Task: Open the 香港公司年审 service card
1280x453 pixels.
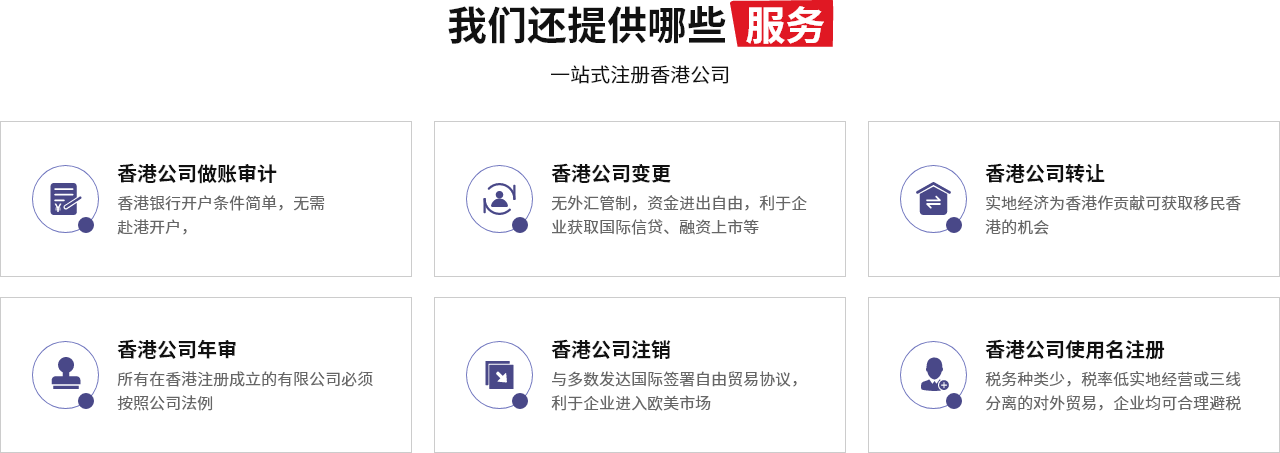Action: (206, 375)
